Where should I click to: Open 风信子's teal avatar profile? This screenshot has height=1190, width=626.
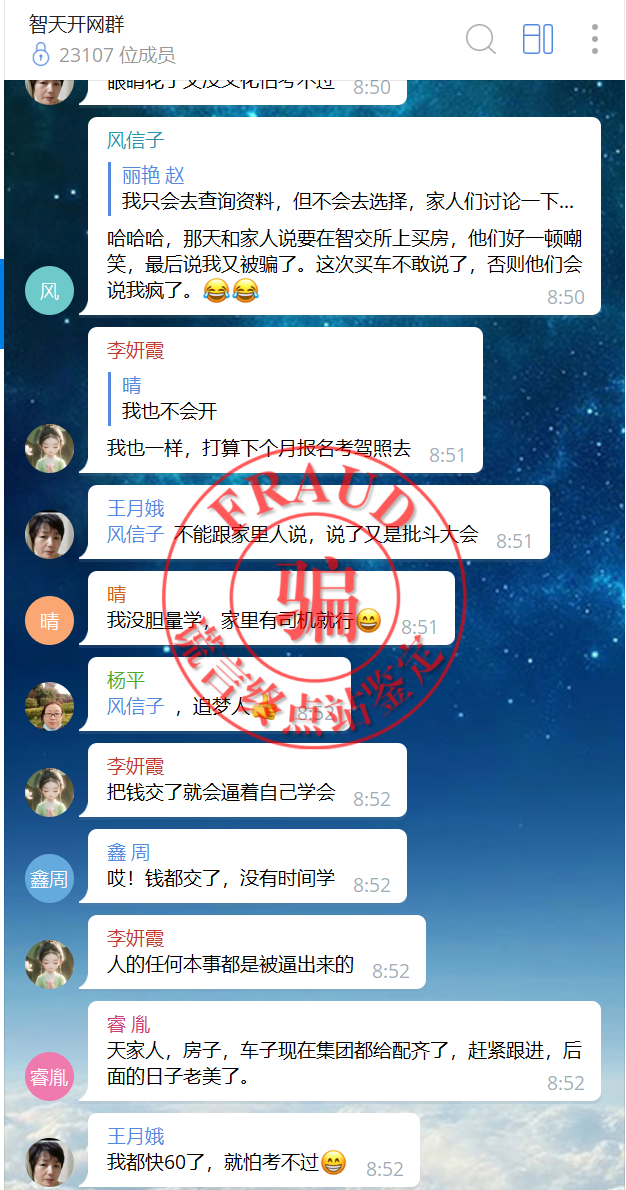[x=49, y=291]
